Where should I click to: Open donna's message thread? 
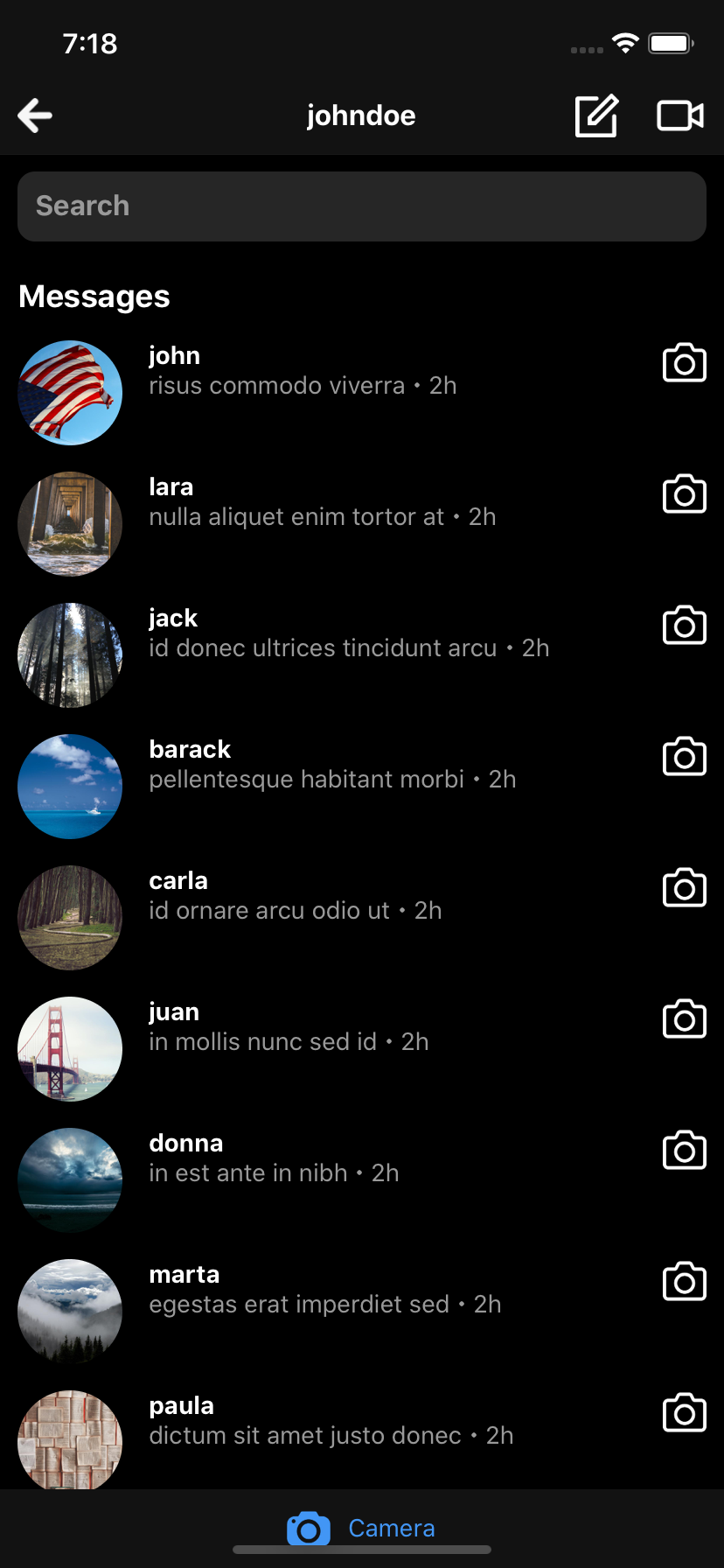click(362, 1180)
